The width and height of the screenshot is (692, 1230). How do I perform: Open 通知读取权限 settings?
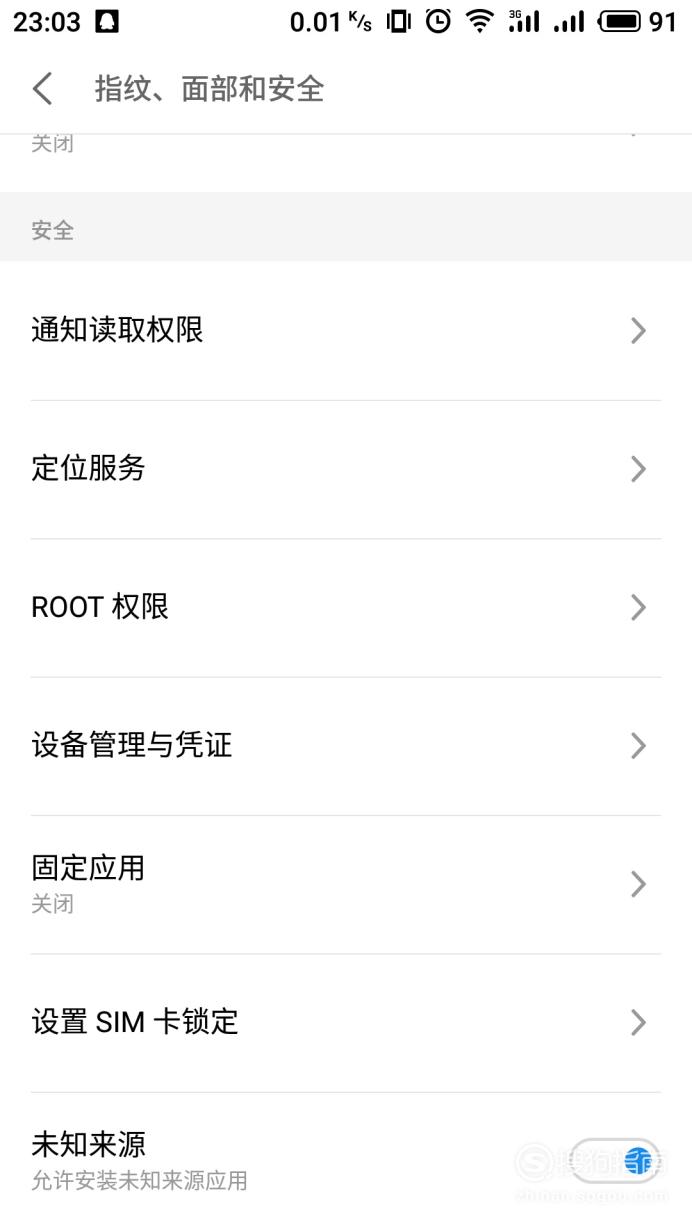(346, 331)
